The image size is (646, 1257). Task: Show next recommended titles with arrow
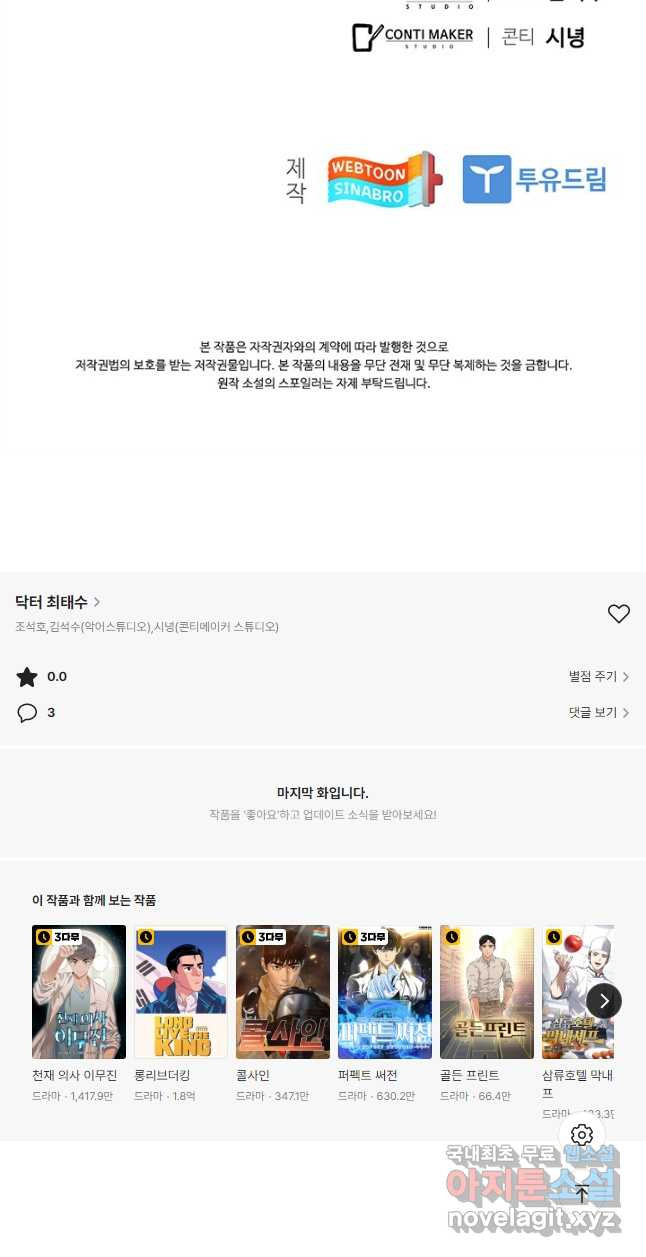pyautogui.click(x=604, y=1001)
